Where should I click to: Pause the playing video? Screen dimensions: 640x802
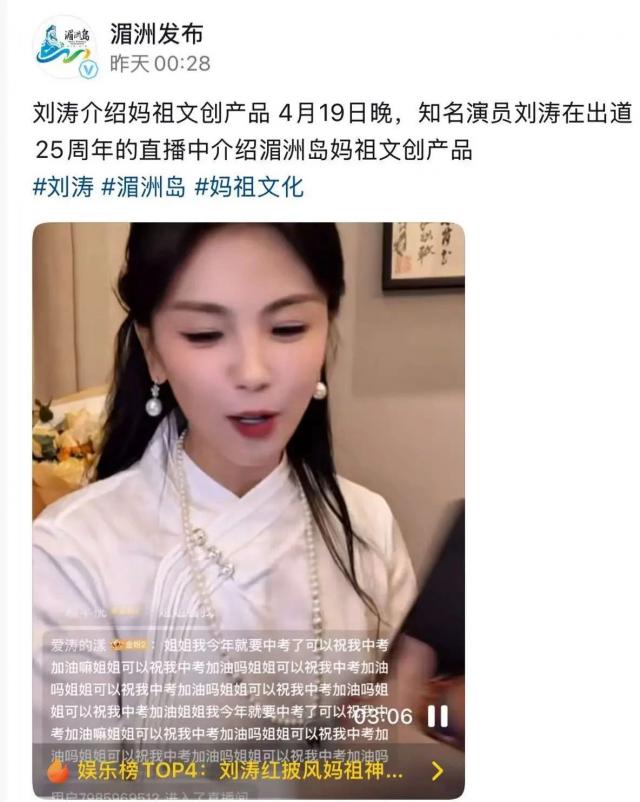click(438, 716)
